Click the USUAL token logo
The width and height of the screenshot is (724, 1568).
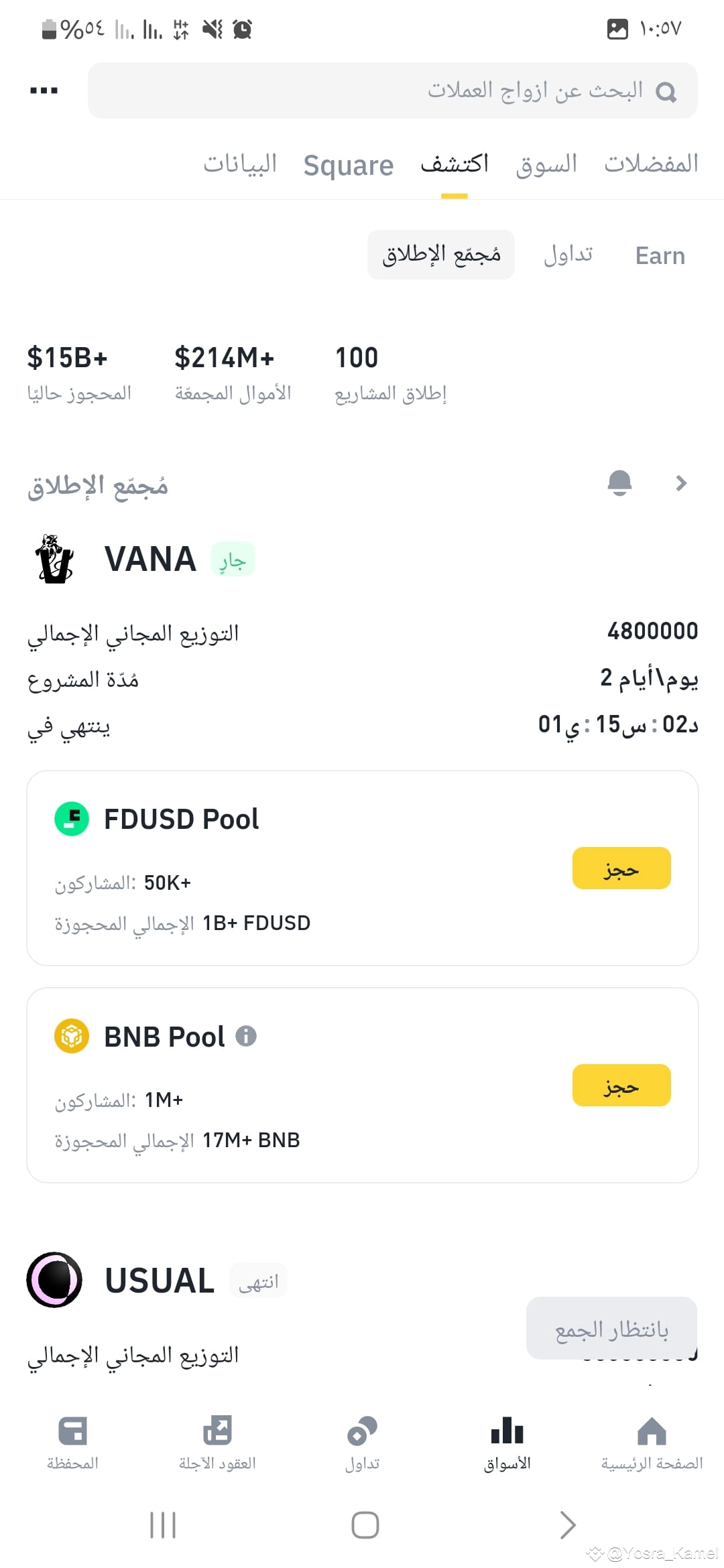click(54, 1280)
